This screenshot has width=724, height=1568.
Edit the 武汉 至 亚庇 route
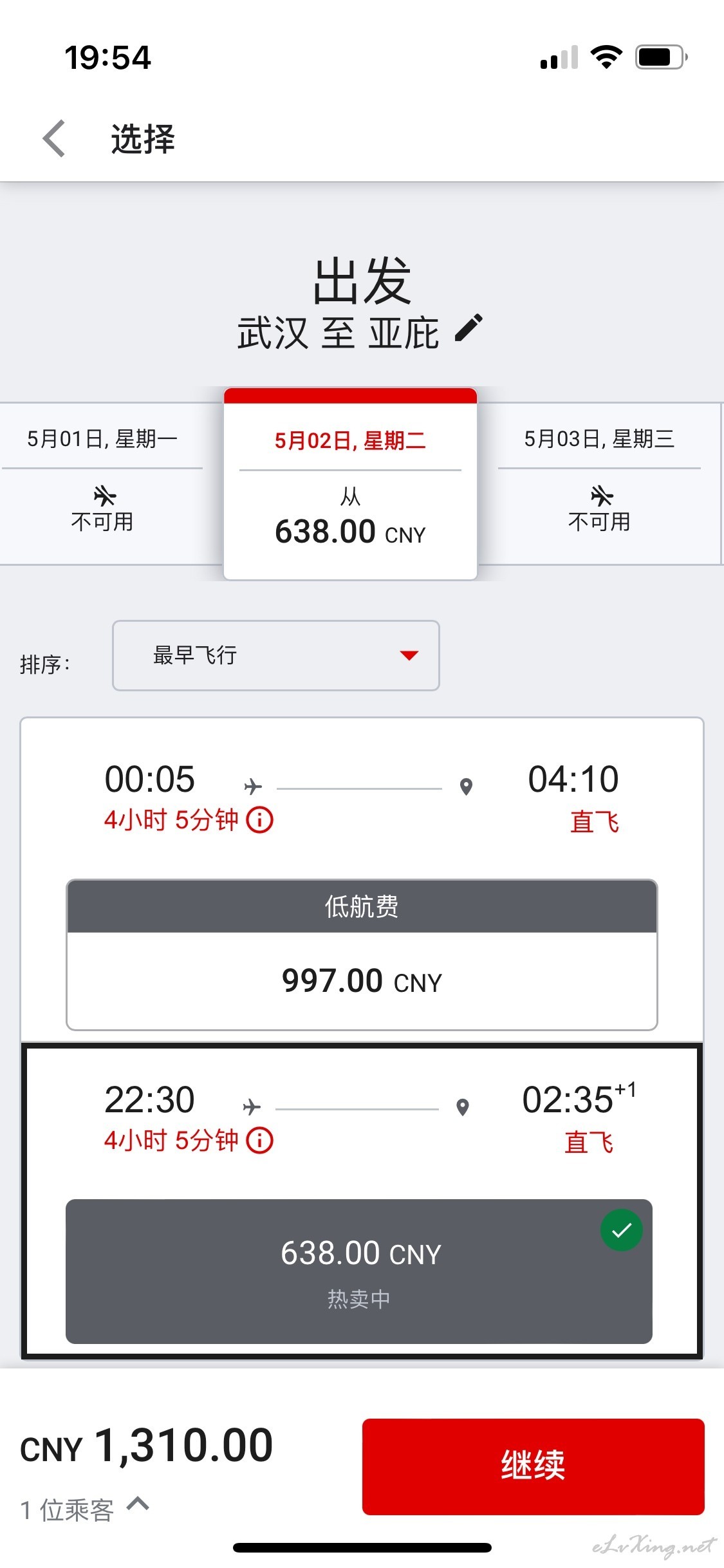click(469, 329)
